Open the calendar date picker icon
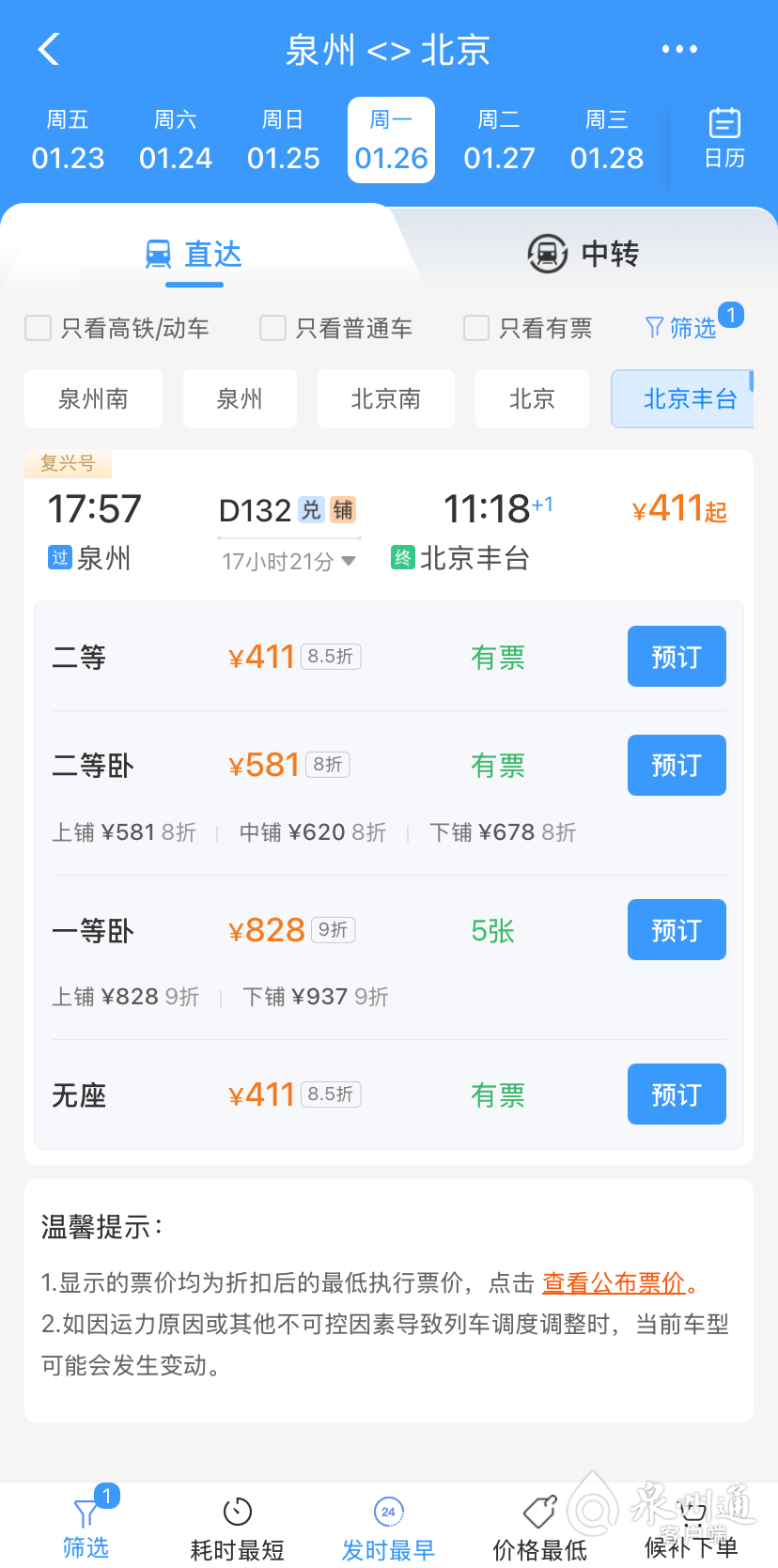This screenshot has width=778, height=1568. (x=723, y=139)
